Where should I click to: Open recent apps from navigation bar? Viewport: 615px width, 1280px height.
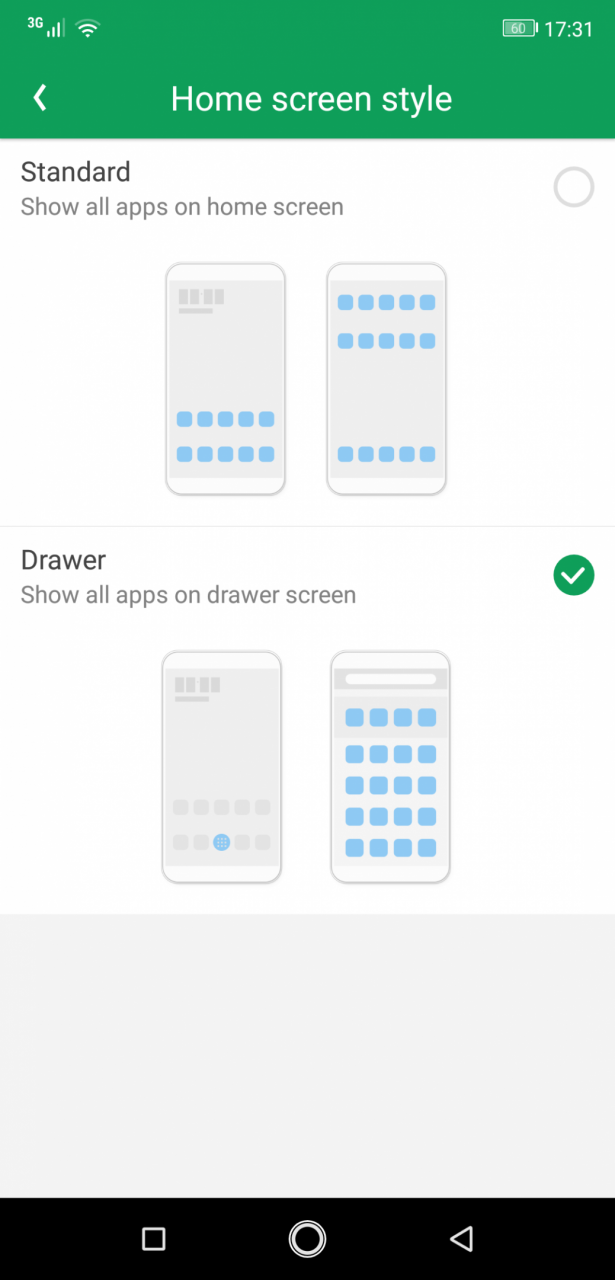(x=153, y=1239)
